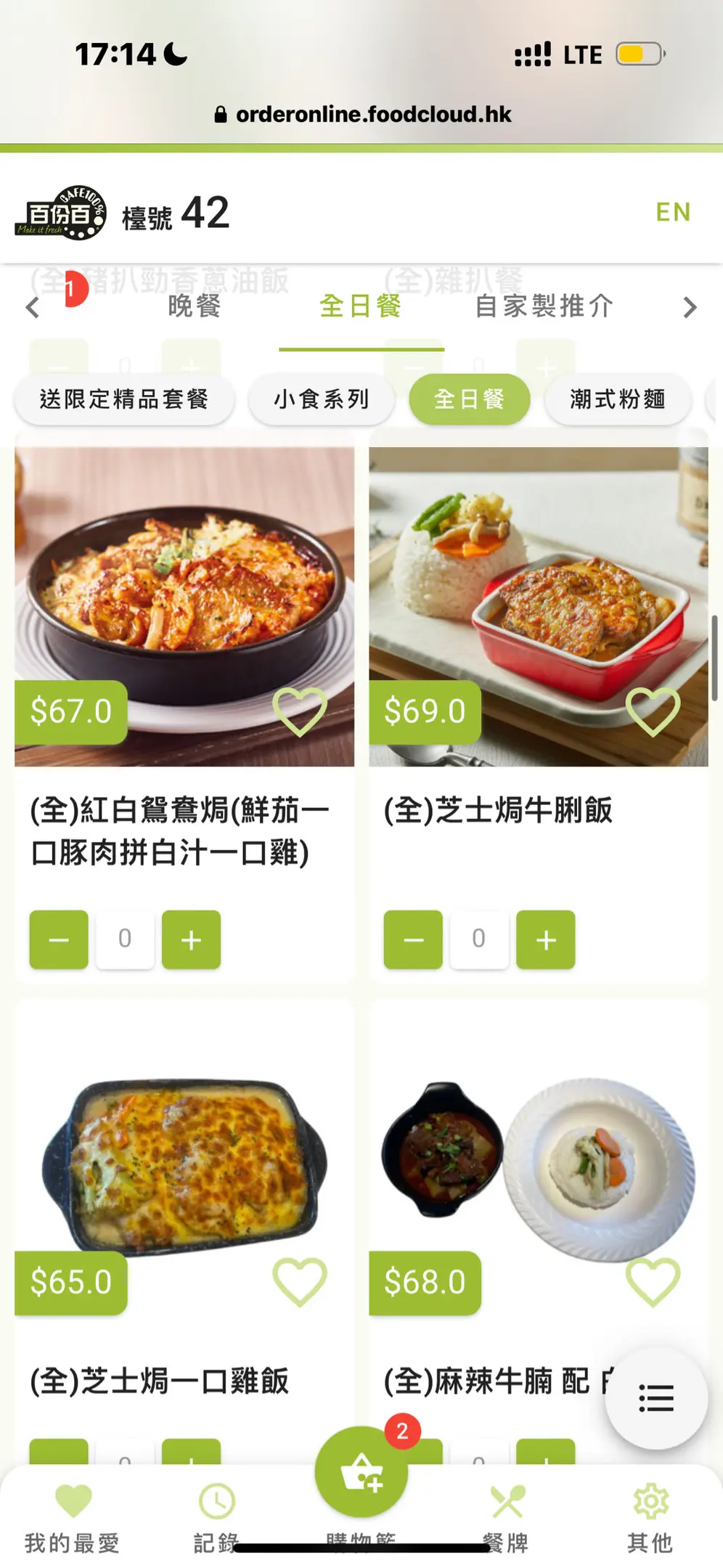This screenshot has height=1568, width=723.
Task: Open the (全)芝士焗一口雞飯 dish photo
Action: tap(184, 1161)
